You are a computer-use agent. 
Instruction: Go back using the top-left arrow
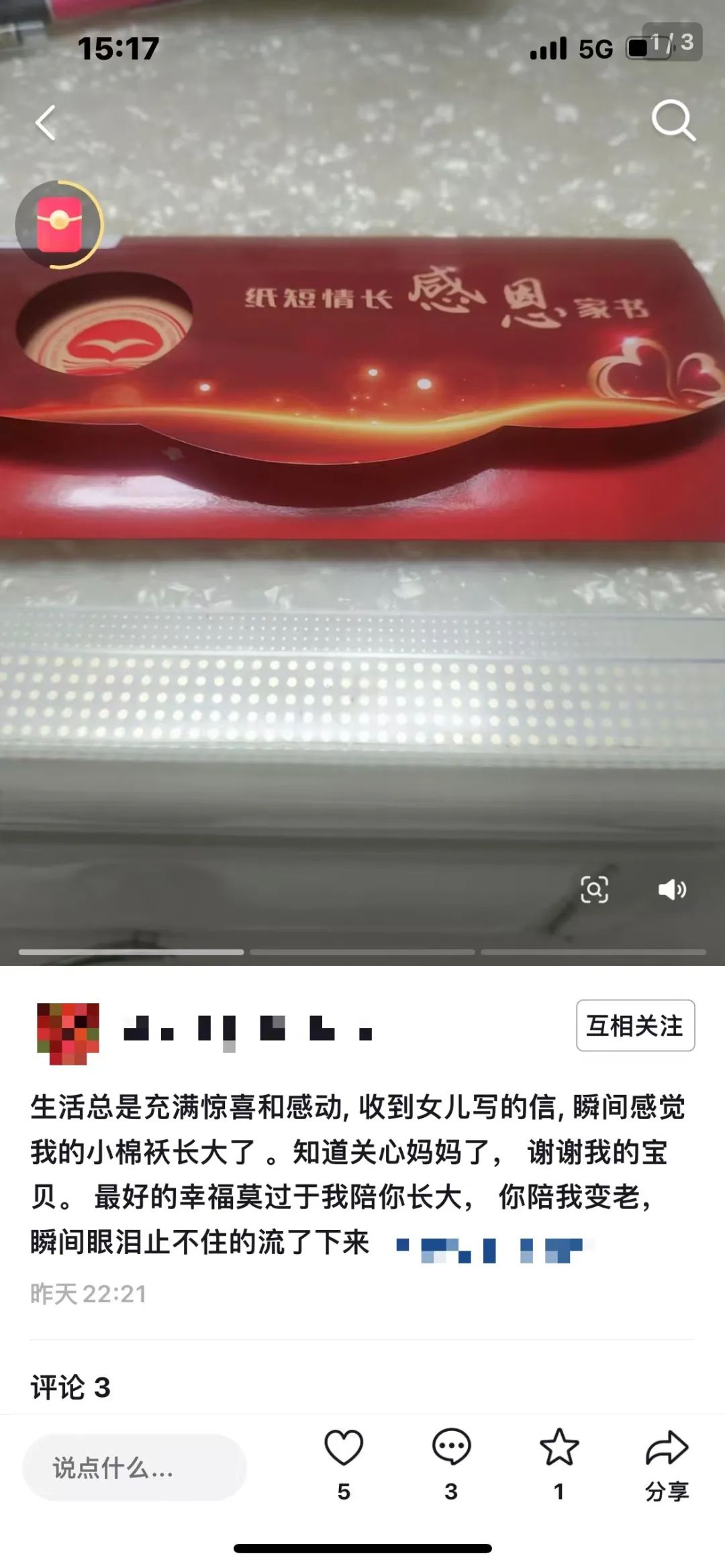click(46, 123)
